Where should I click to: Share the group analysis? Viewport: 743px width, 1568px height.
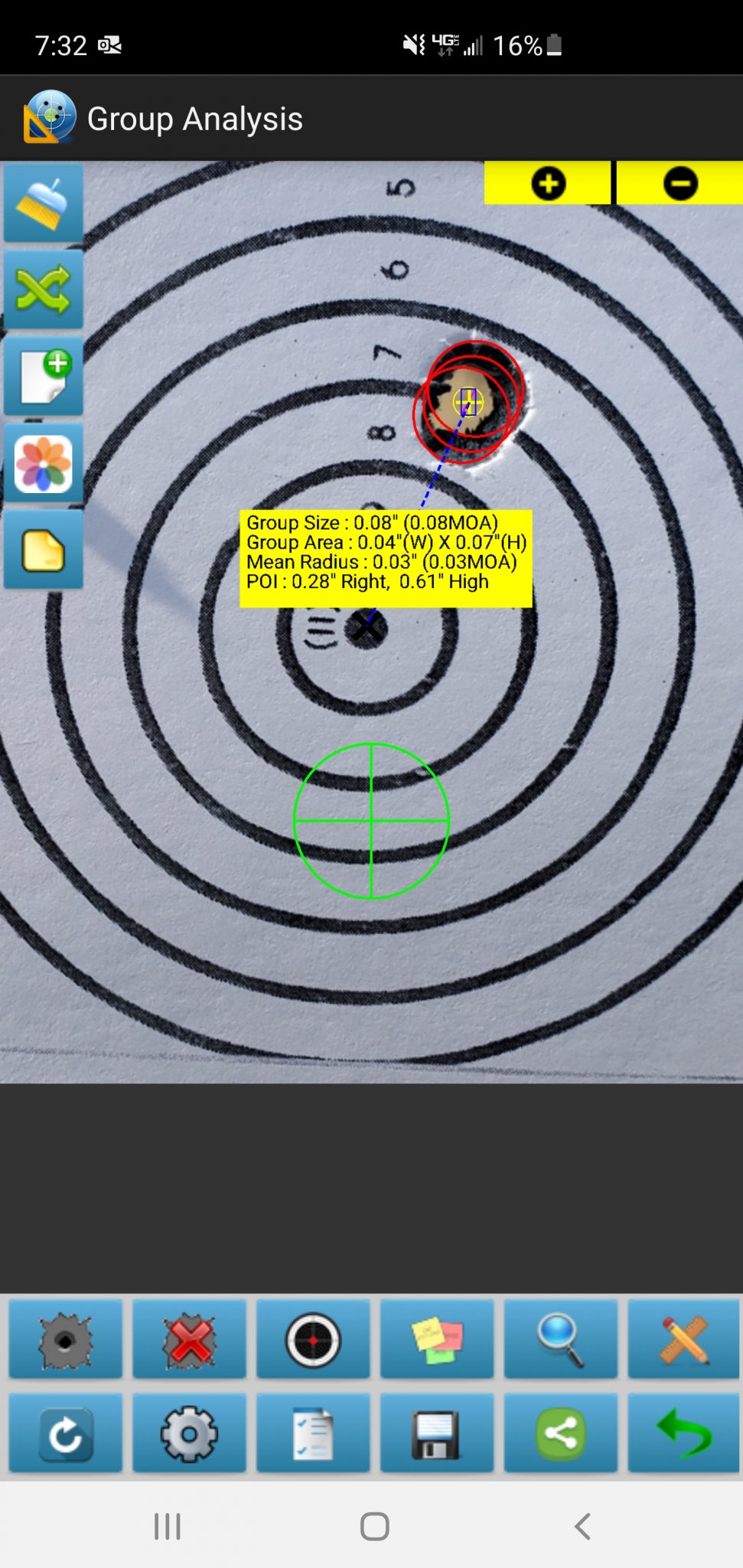tap(561, 1434)
